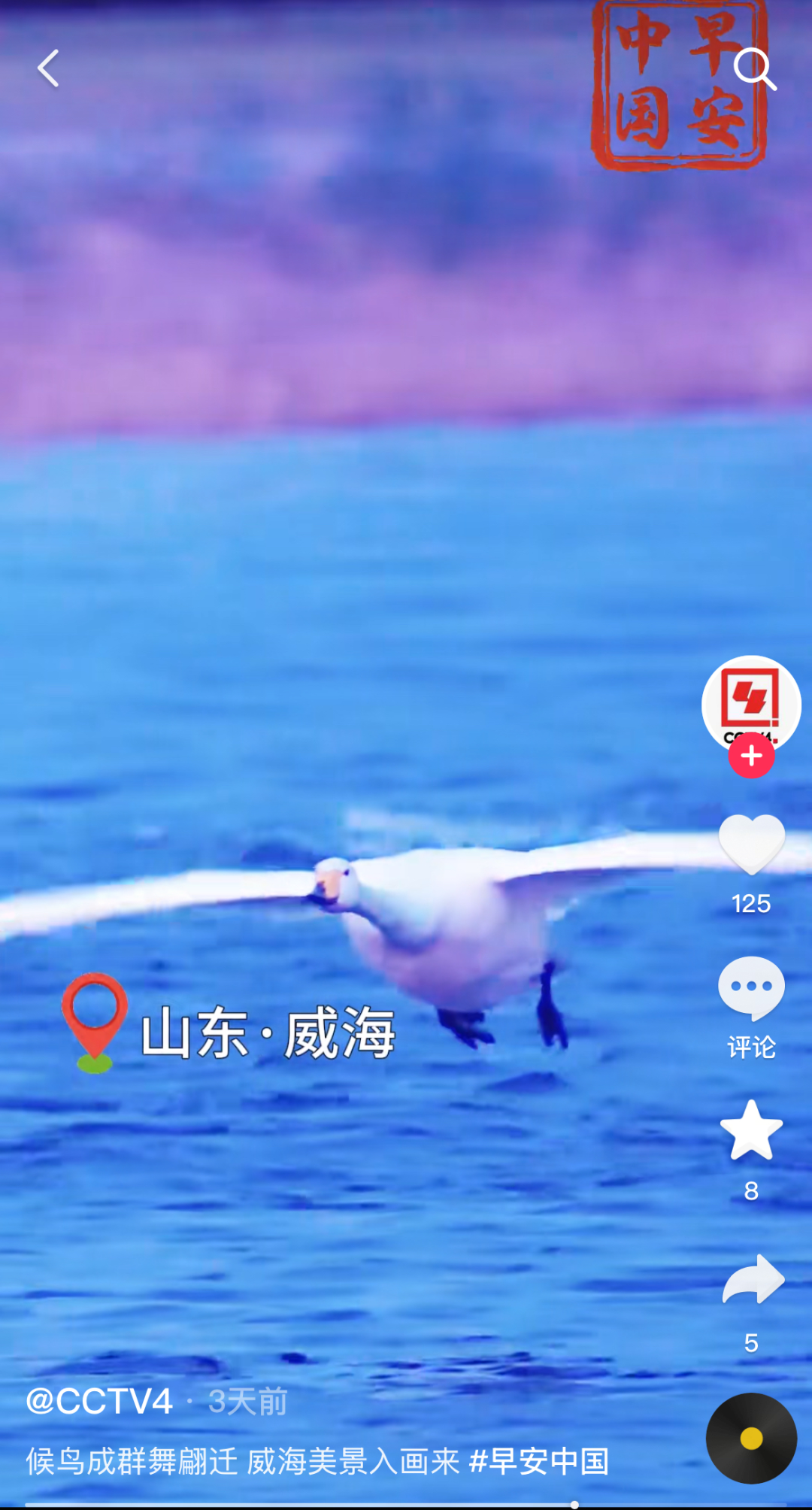This screenshot has width=812, height=1510.
Task: Tap the video progress bar at the bottom
Action: tap(406, 1504)
